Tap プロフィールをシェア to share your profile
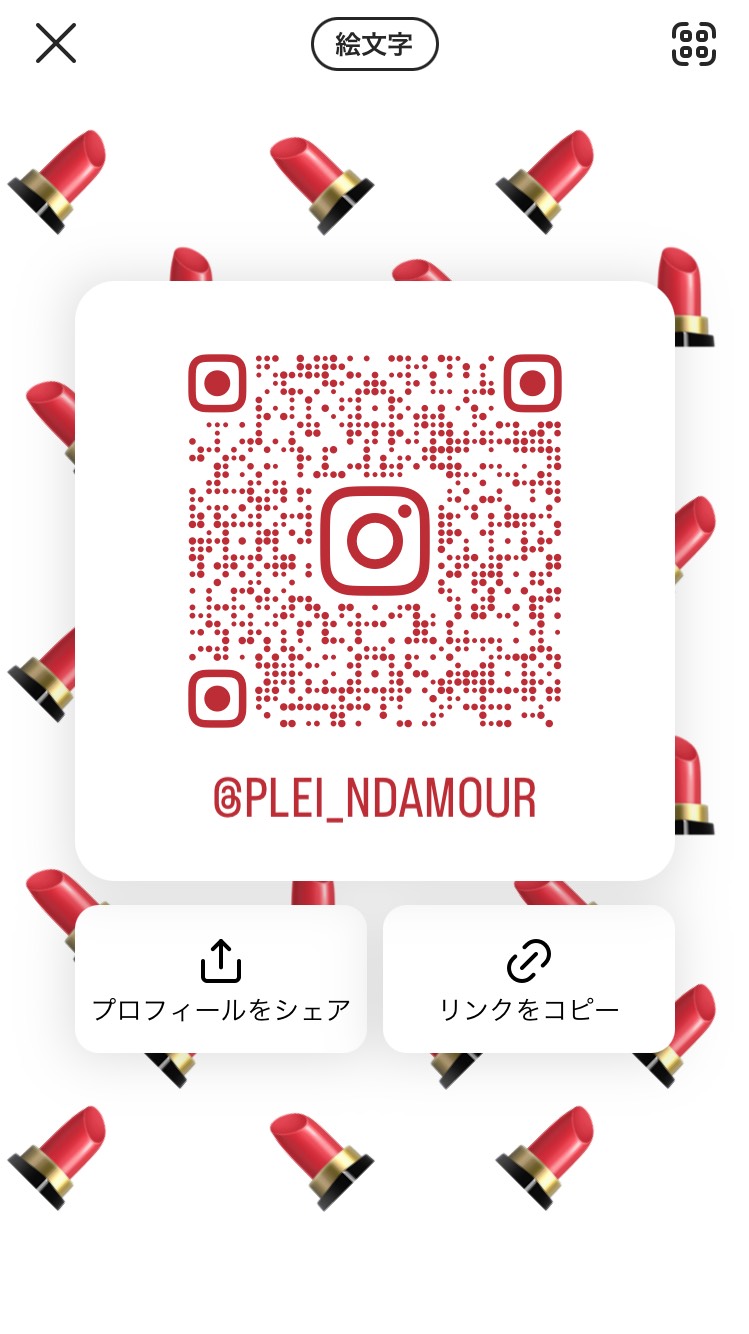This screenshot has height=1334, width=749. (220, 1010)
